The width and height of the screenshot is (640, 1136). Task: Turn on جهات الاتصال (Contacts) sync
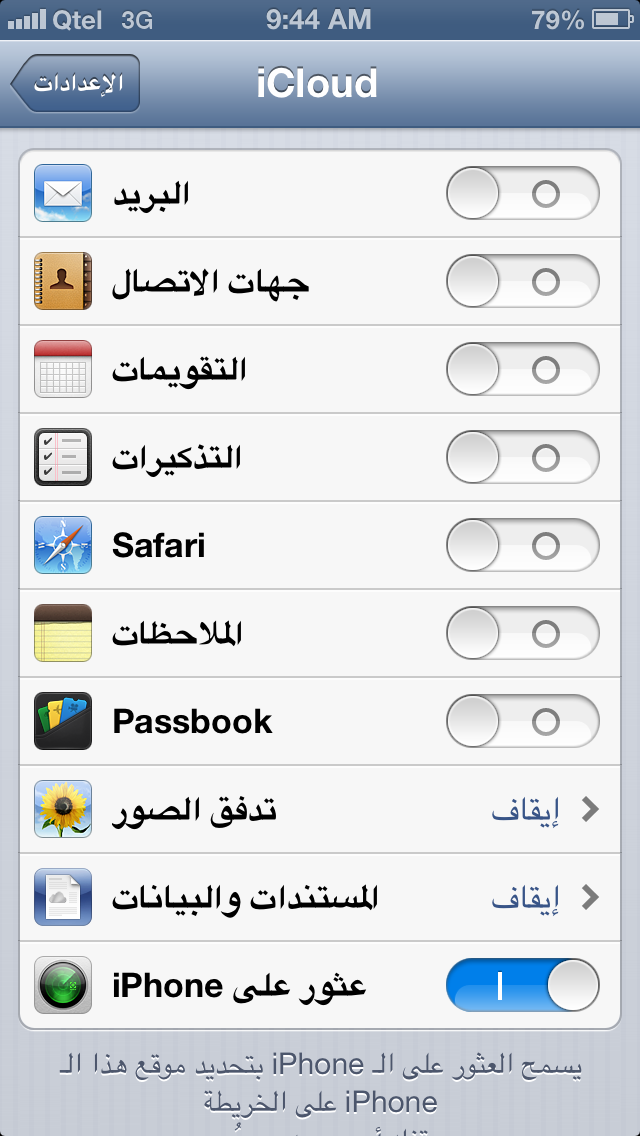(522, 282)
